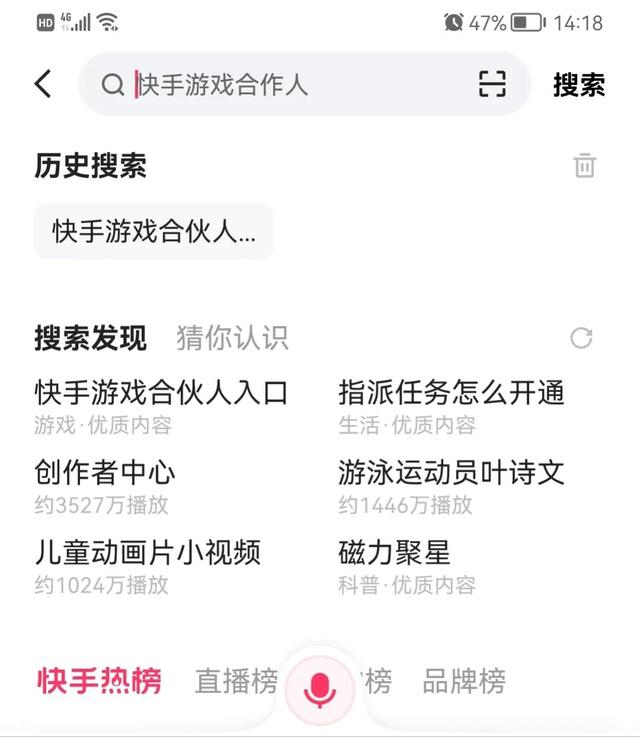The width and height of the screenshot is (640, 744).
Task: Open suggestion 儿童动画片小视频
Action: (x=148, y=552)
